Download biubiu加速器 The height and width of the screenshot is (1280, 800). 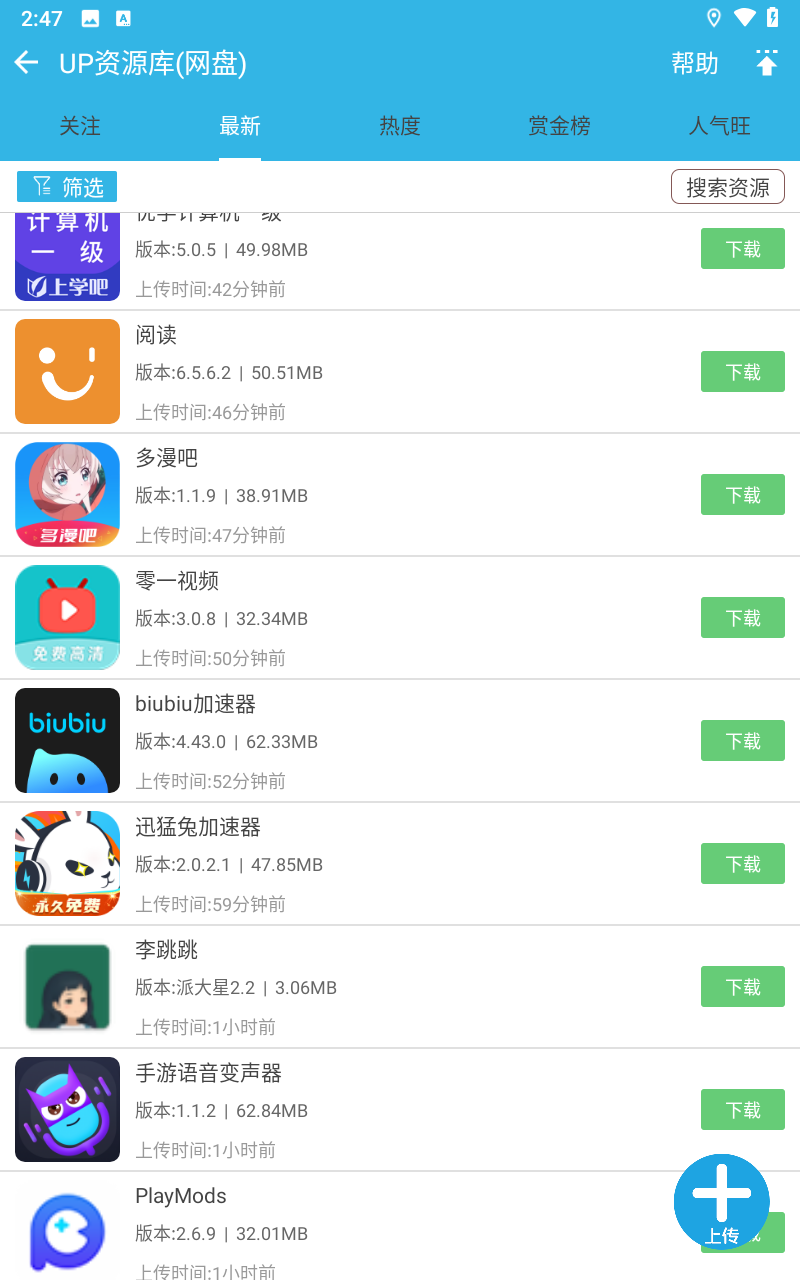tap(742, 741)
